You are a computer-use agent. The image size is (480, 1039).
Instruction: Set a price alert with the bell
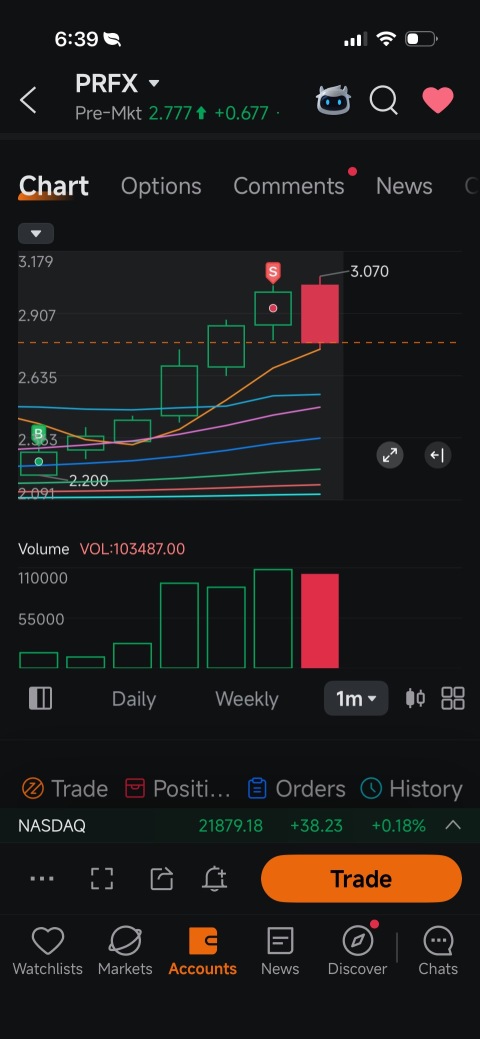(x=215, y=879)
